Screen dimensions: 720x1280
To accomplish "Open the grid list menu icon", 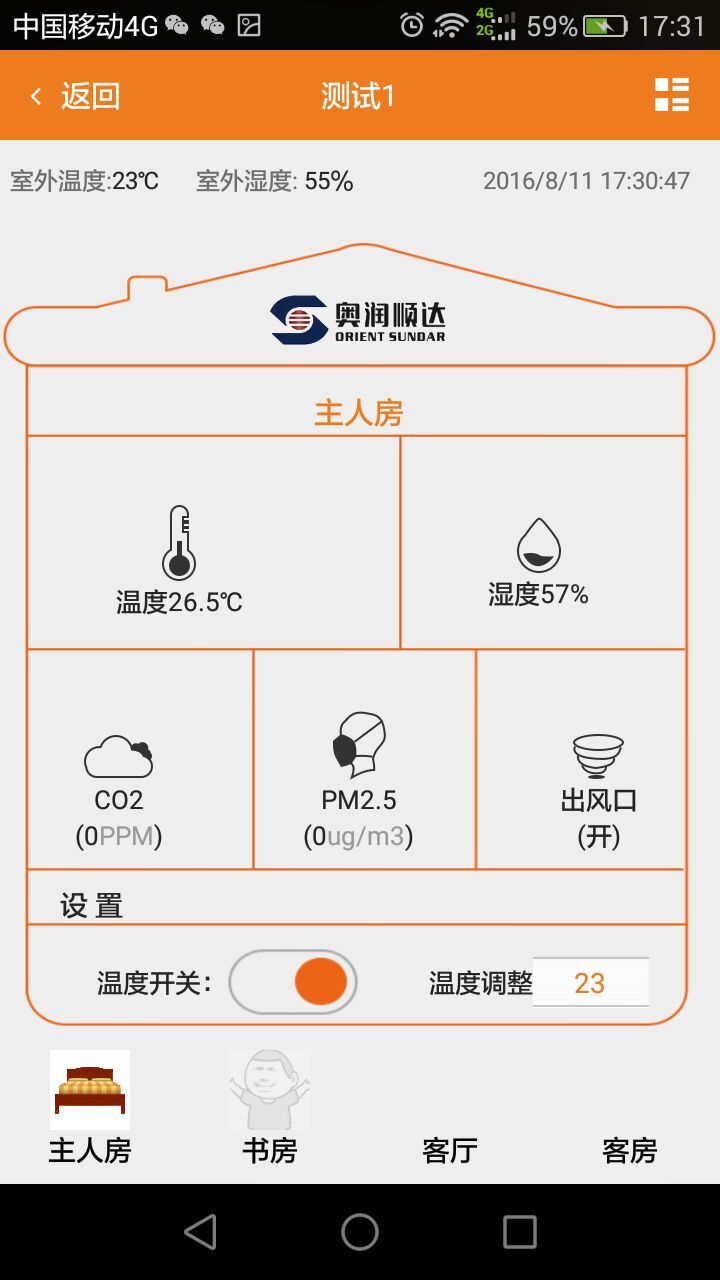I will (x=672, y=95).
